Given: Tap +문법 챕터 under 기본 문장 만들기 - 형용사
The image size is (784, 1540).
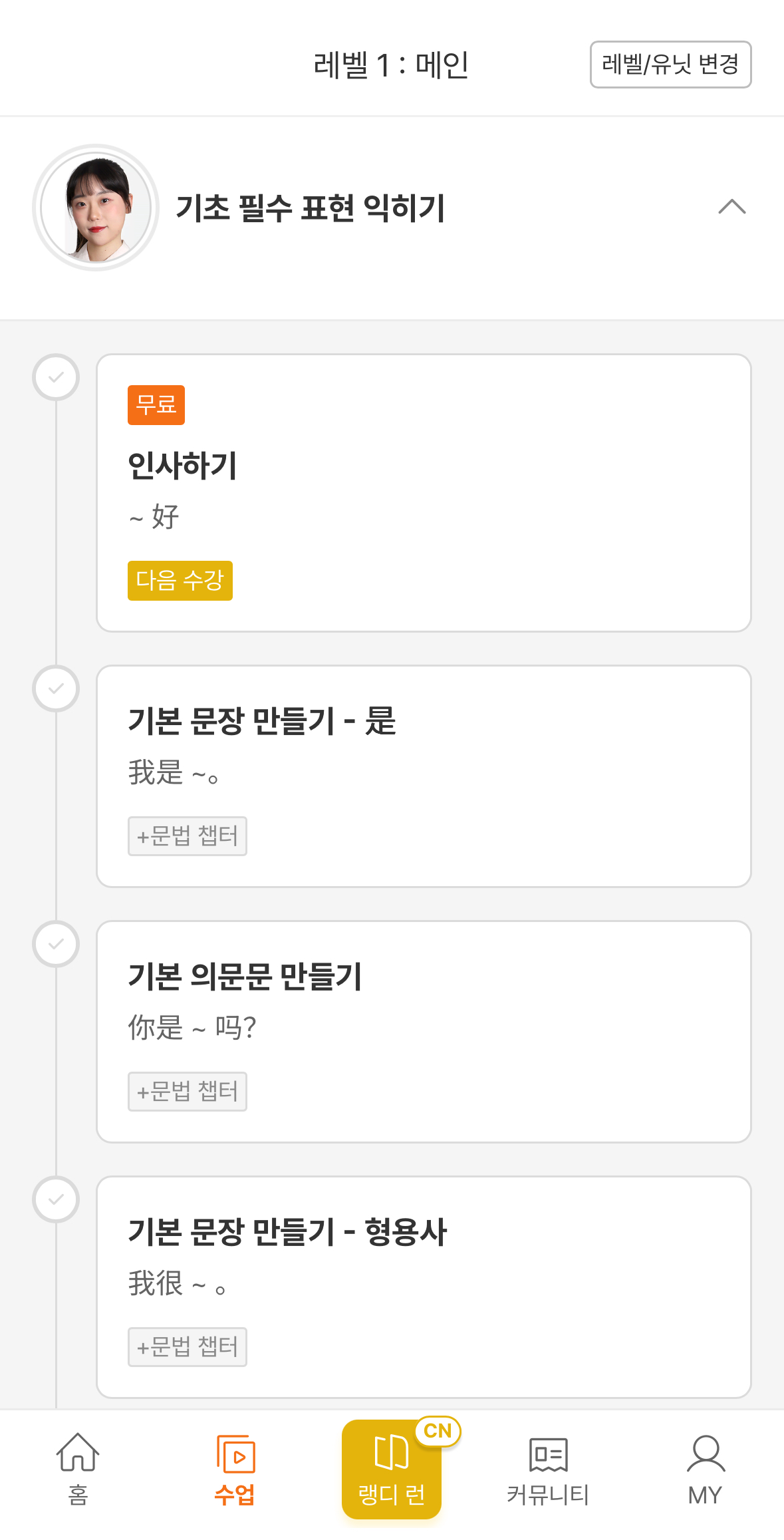Looking at the screenshot, I should pyautogui.click(x=188, y=1347).
